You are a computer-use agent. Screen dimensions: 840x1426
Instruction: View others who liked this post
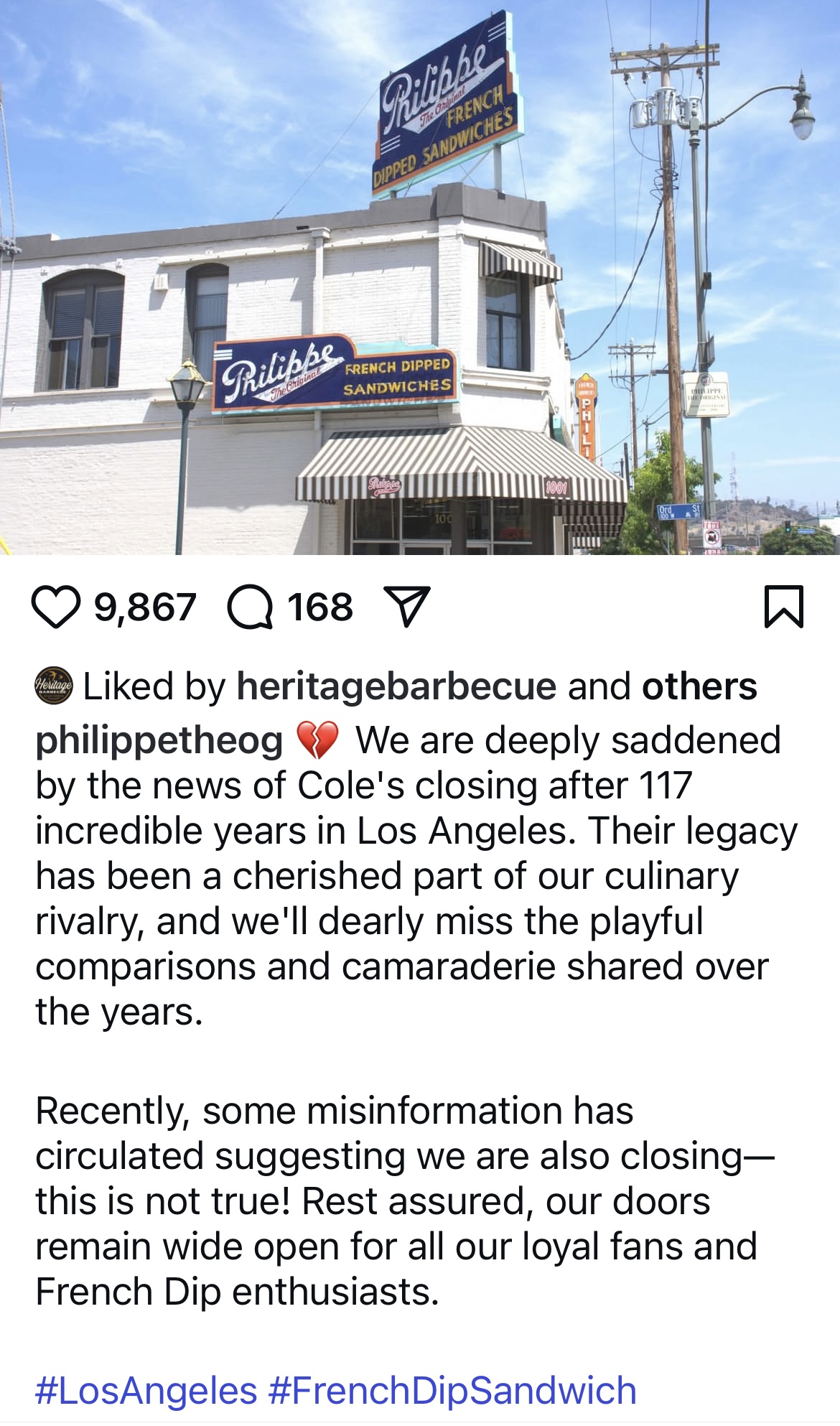[699, 686]
